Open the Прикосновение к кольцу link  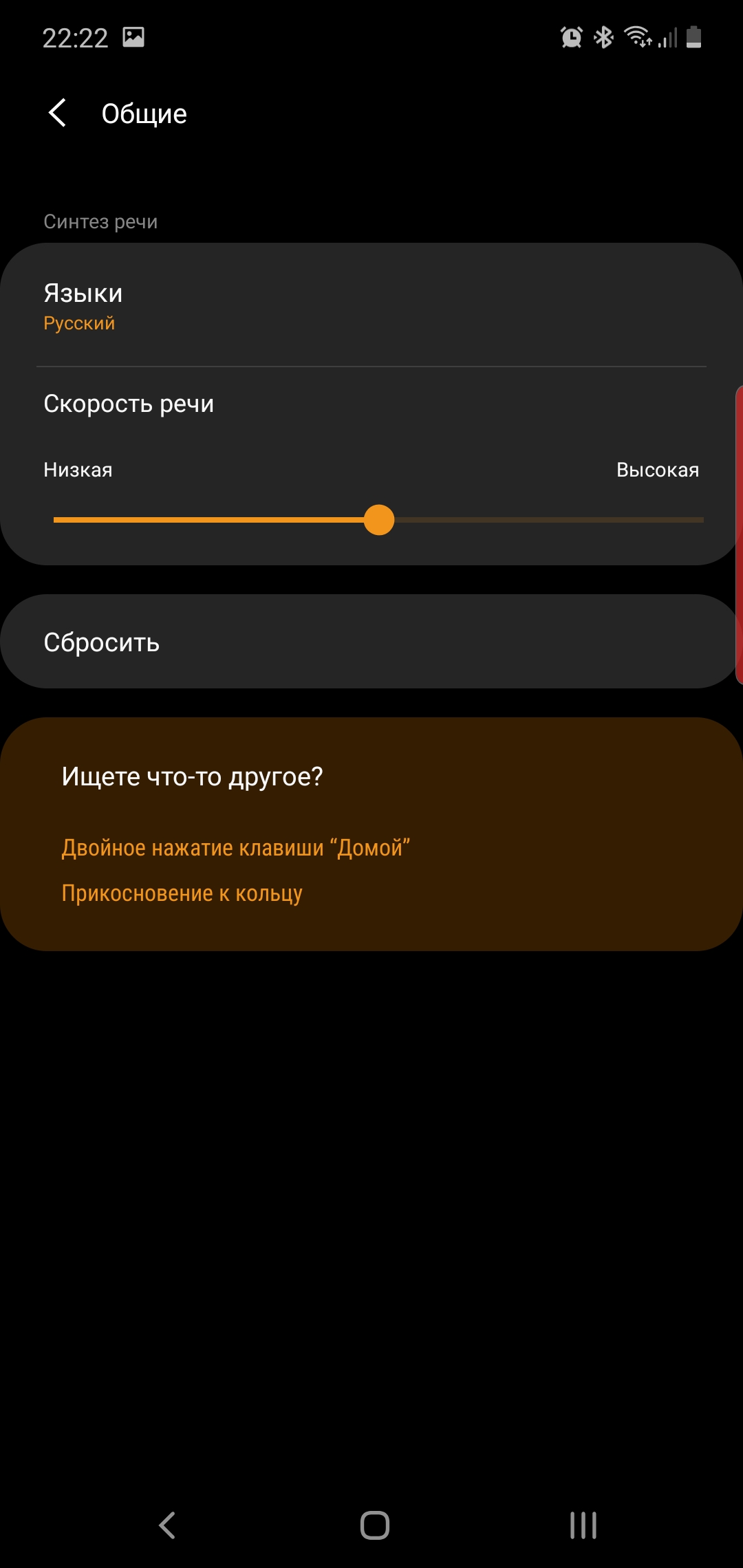tap(182, 893)
